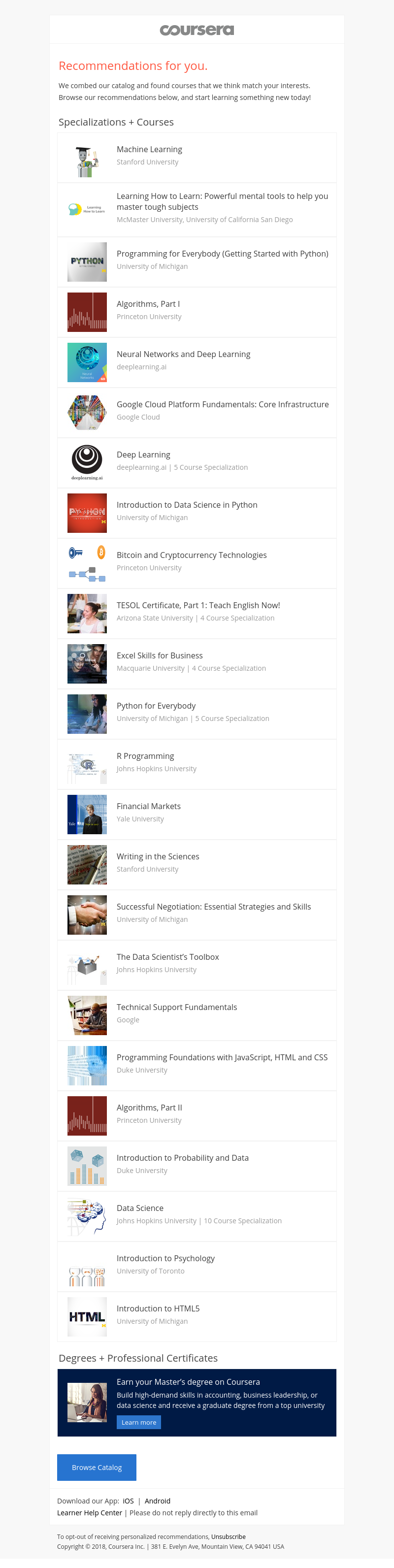View Introduction to Psychology course
This screenshot has width=394, height=1568.
[x=165, y=1258]
